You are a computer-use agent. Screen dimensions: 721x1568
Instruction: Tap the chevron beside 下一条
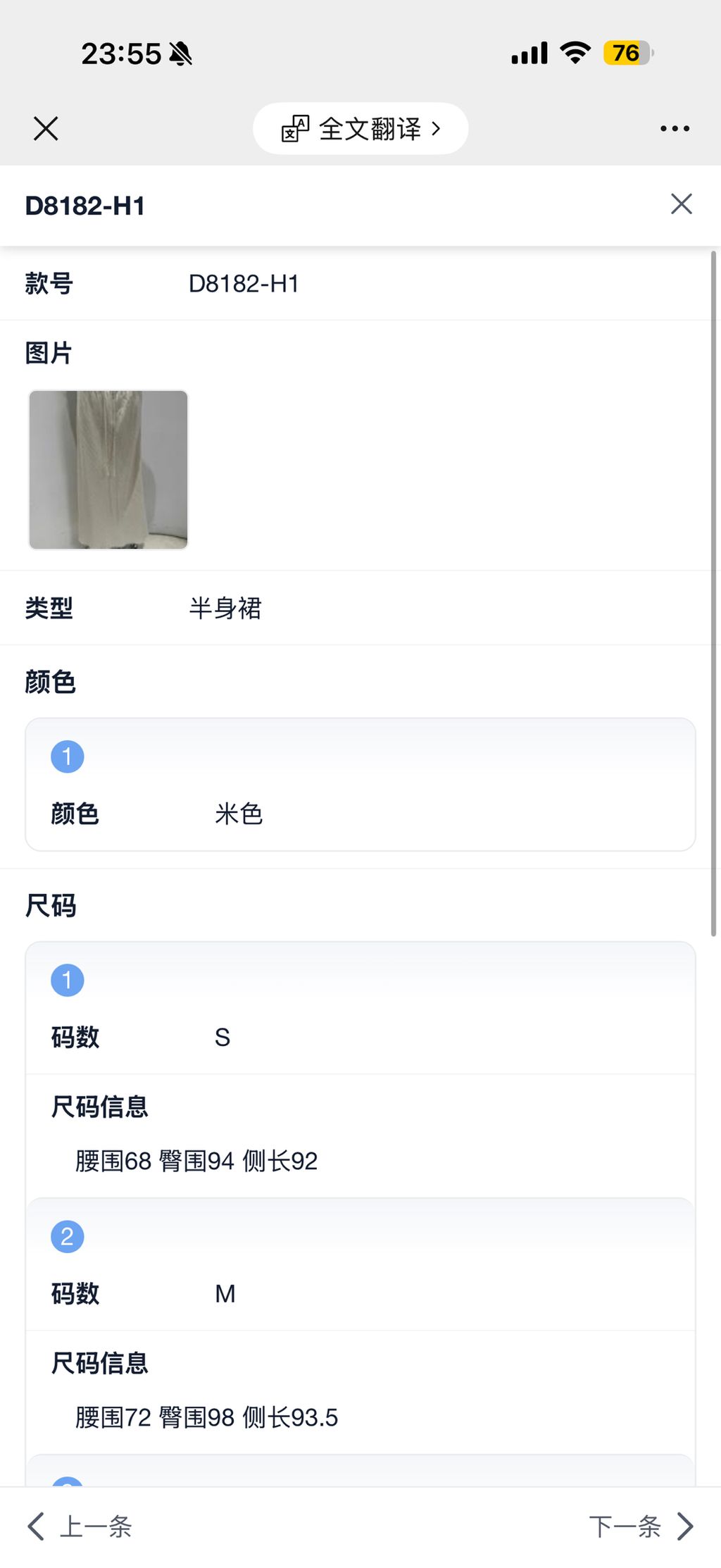click(684, 1526)
